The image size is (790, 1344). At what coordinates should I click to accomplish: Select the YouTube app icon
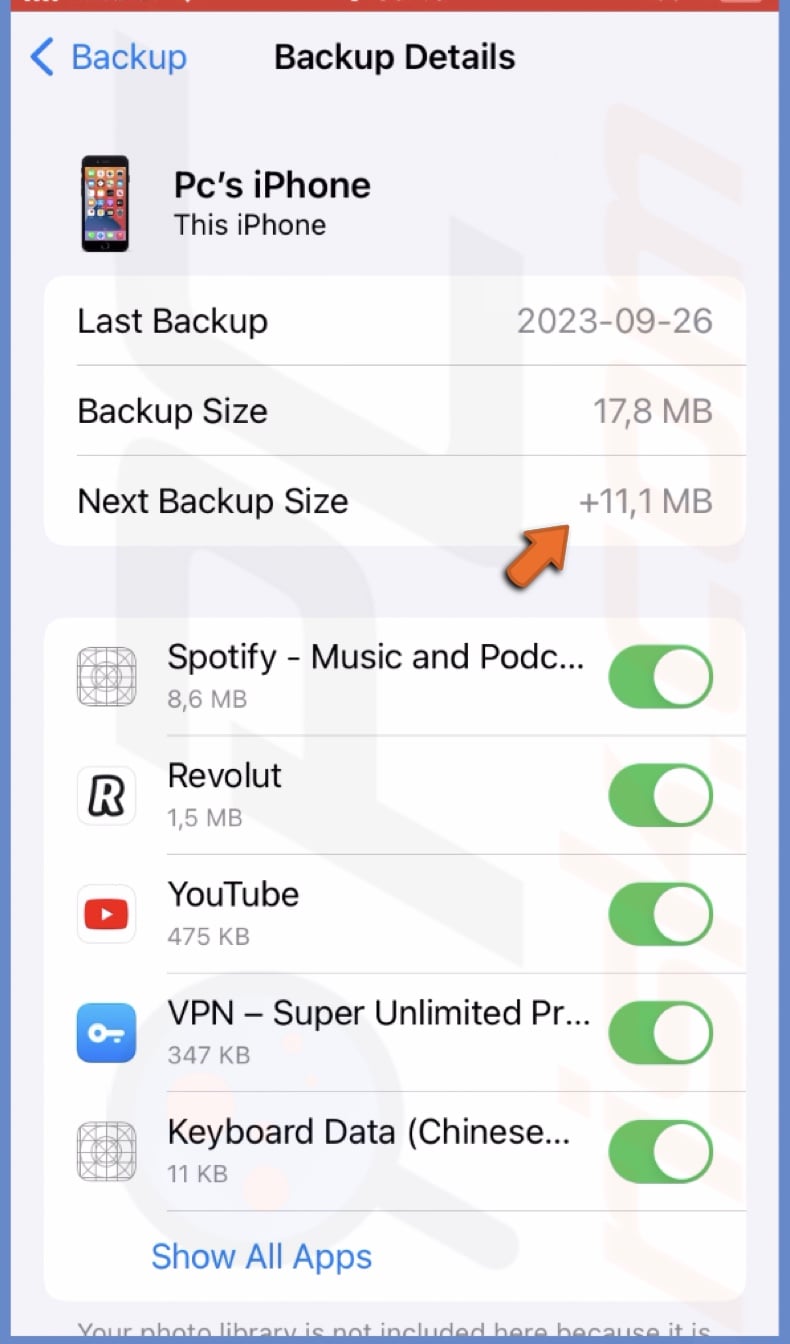pyautogui.click(x=106, y=913)
